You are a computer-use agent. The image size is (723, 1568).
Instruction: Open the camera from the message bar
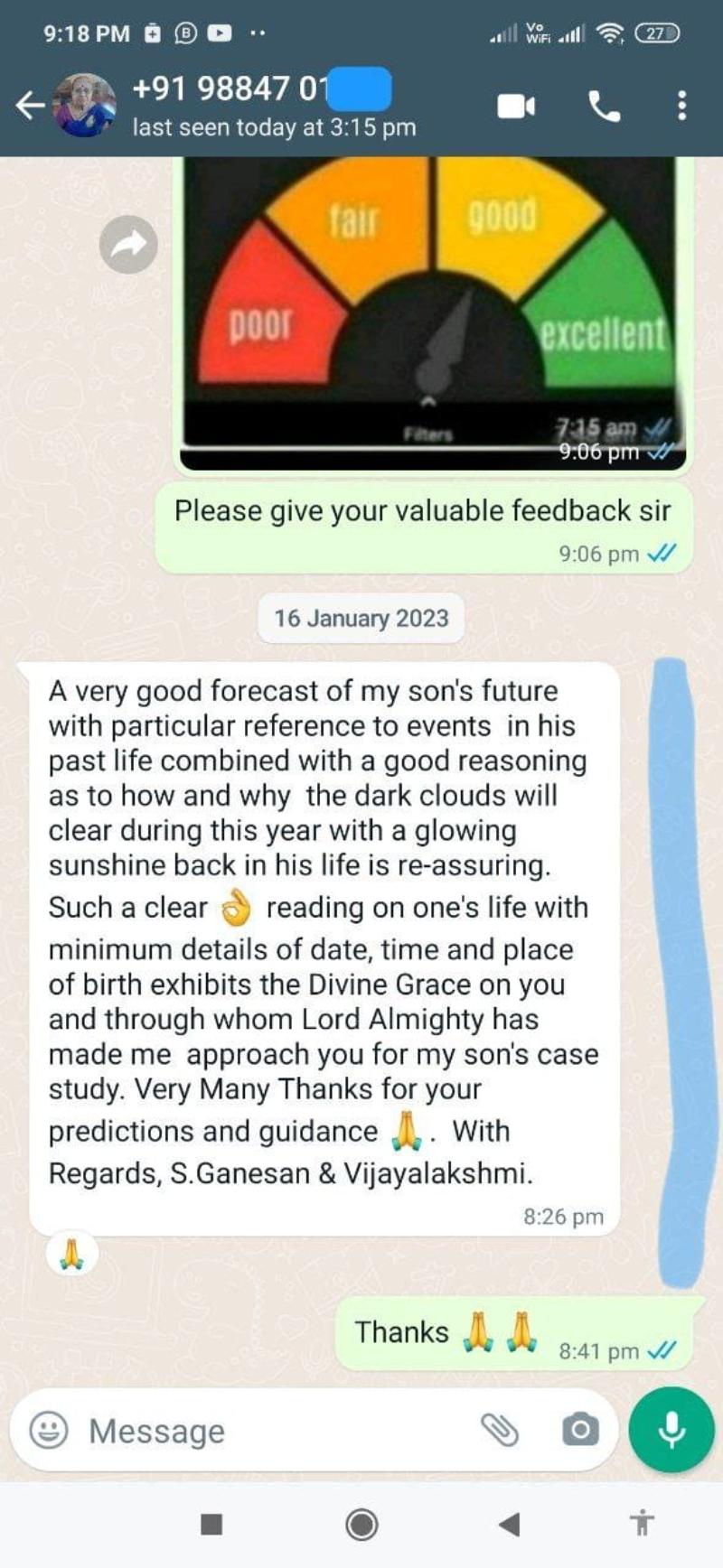point(579,1430)
